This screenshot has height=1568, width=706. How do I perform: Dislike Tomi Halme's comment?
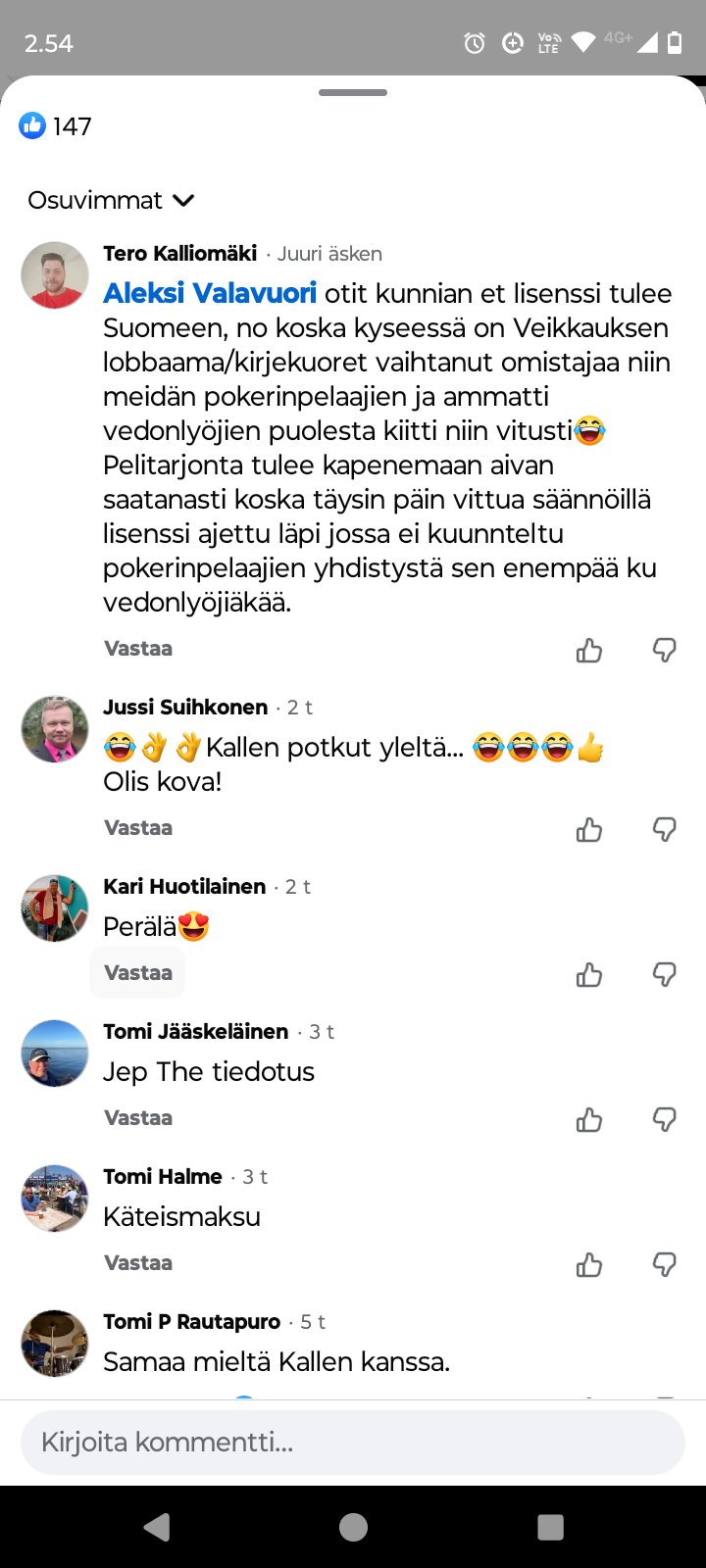665,1265
